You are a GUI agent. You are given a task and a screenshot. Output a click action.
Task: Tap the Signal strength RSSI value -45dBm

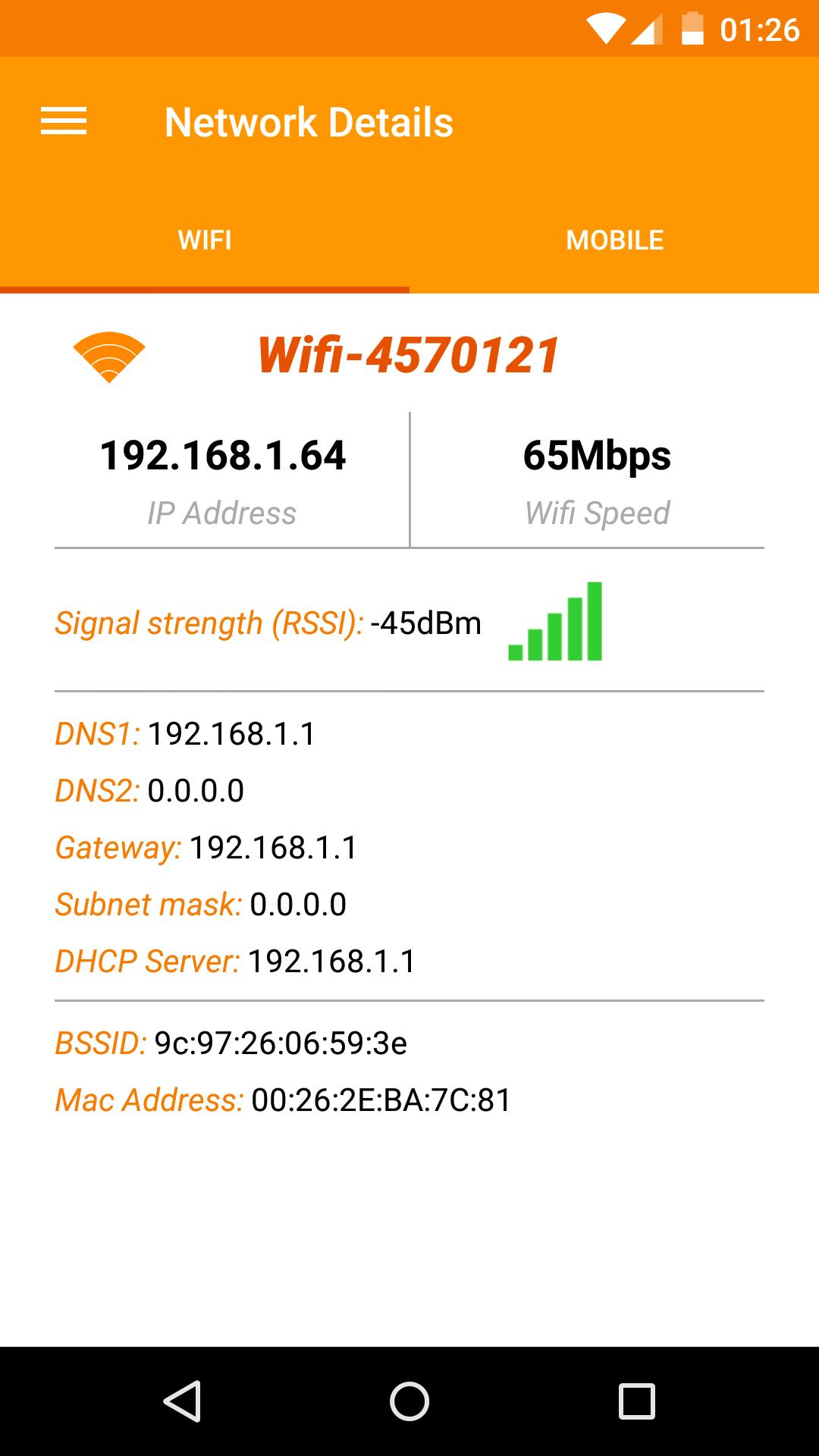coord(427,622)
